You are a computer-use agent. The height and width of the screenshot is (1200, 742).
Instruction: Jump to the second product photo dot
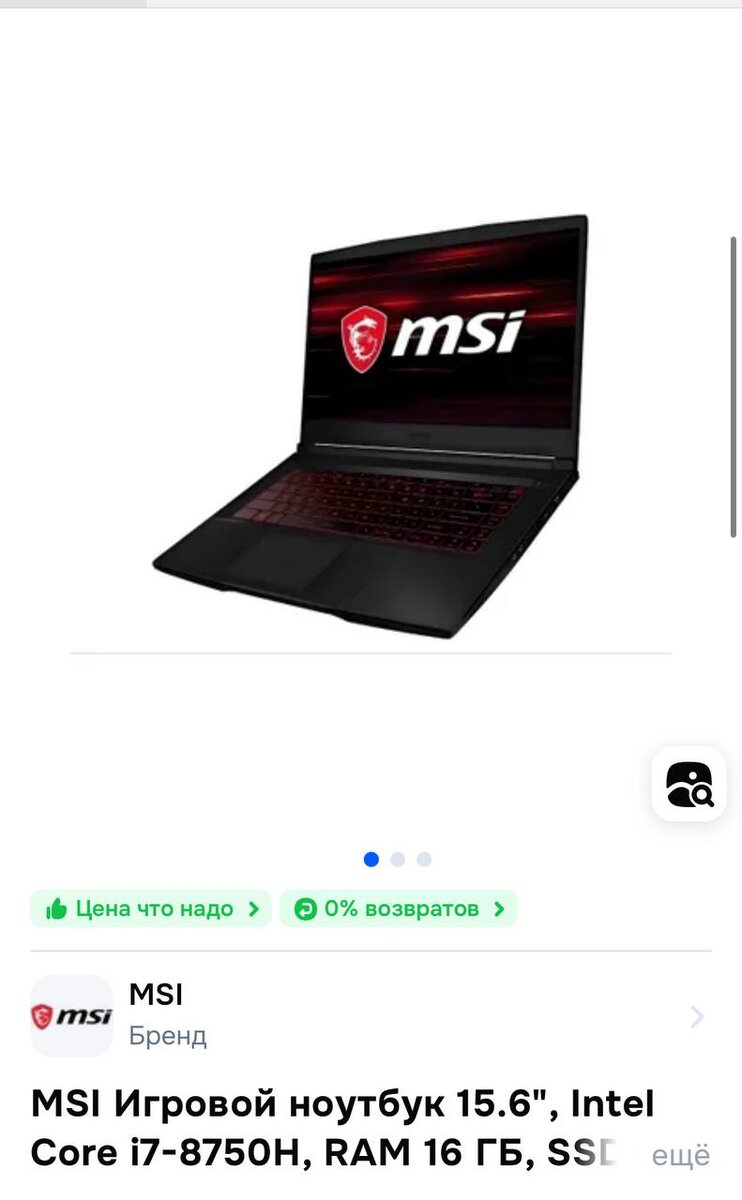[x=398, y=859]
